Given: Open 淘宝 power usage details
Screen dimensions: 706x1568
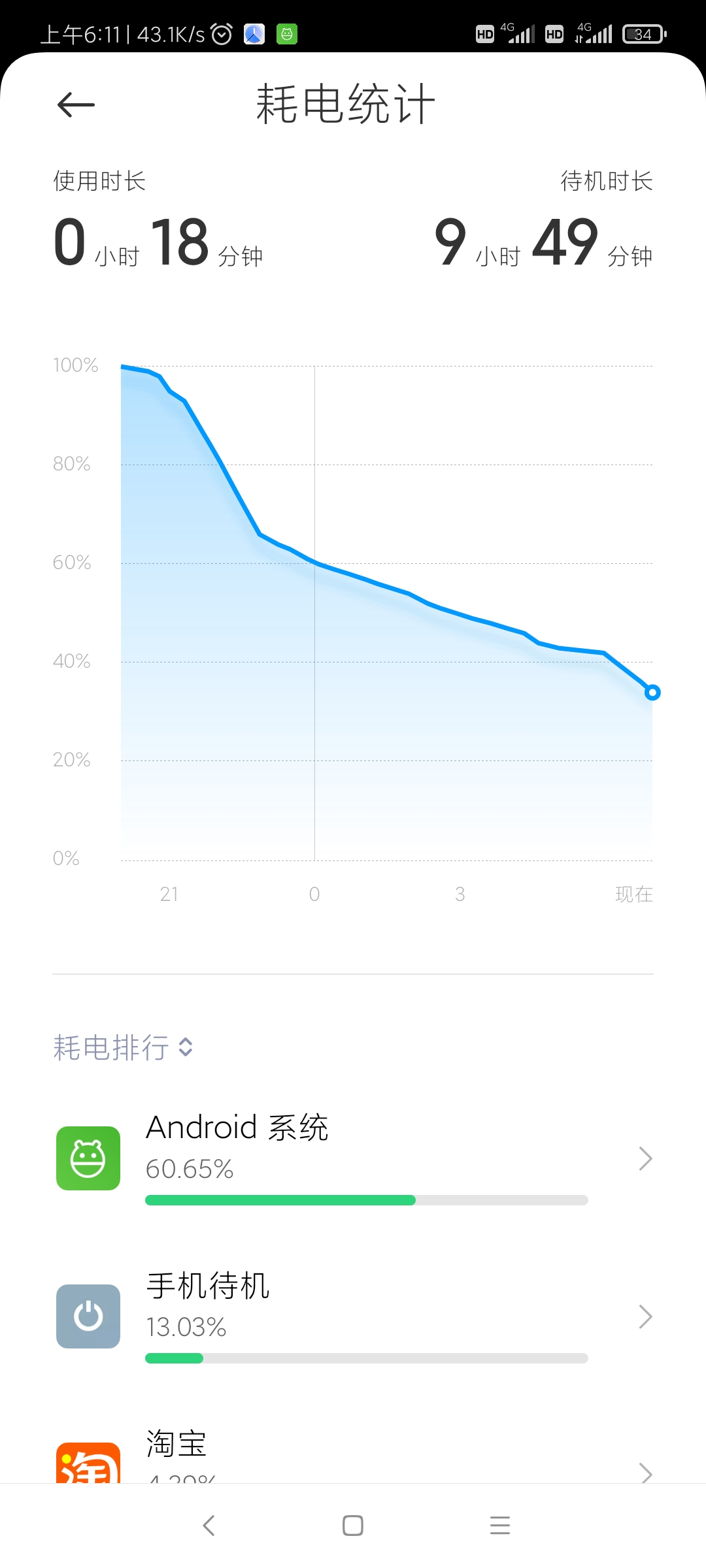Looking at the screenshot, I should click(x=353, y=1450).
